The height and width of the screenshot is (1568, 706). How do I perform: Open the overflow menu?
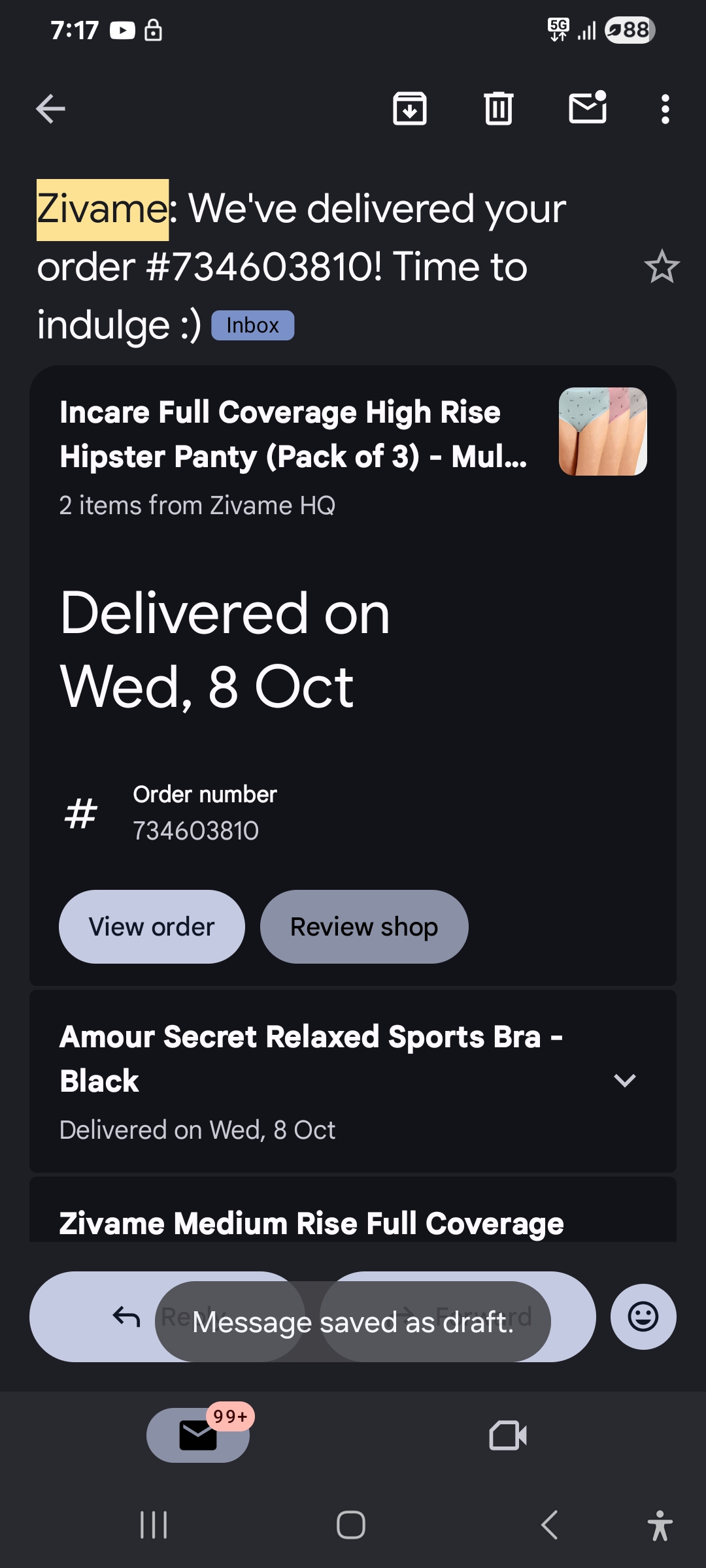pos(665,108)
